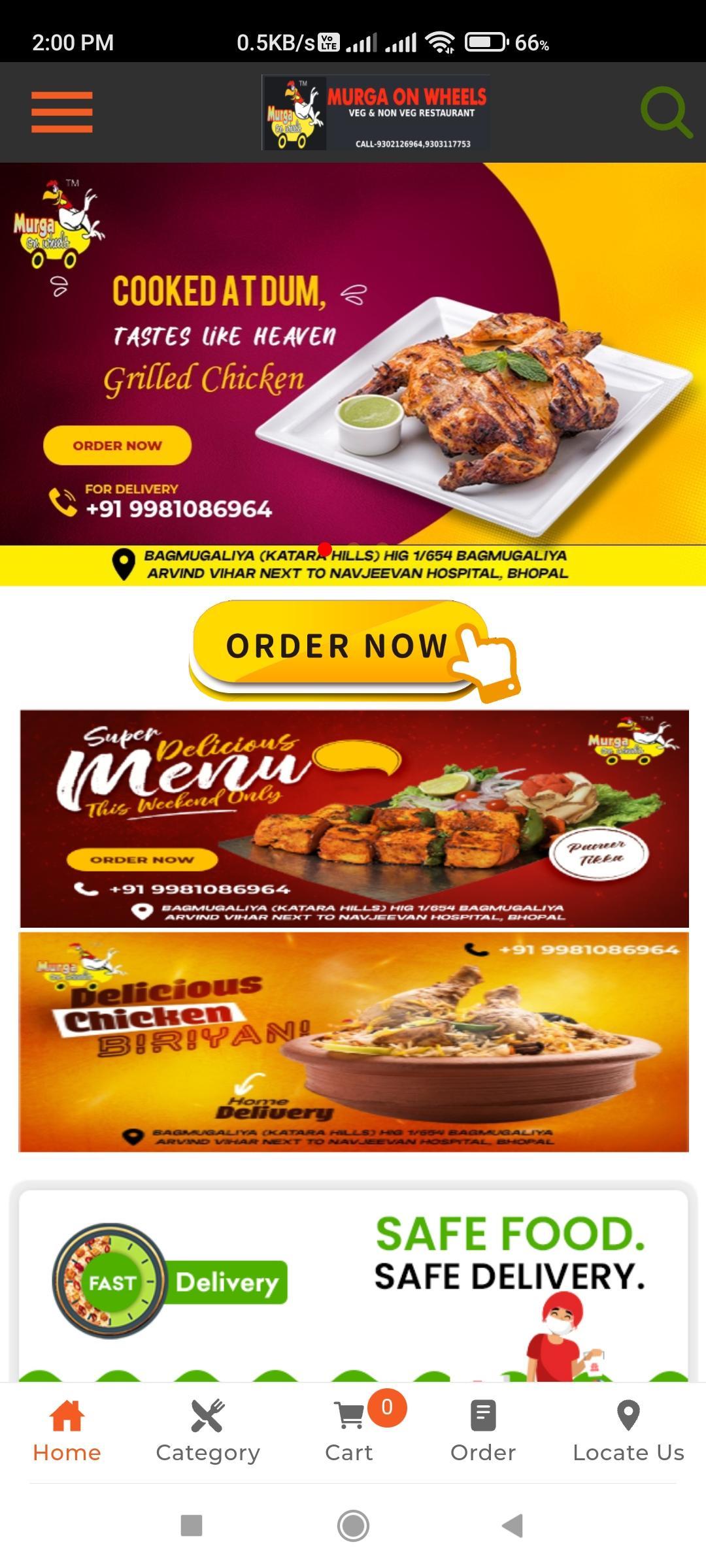706x1568 pixels.
Task: Go to the Order tab
Action: point(483,1431)
